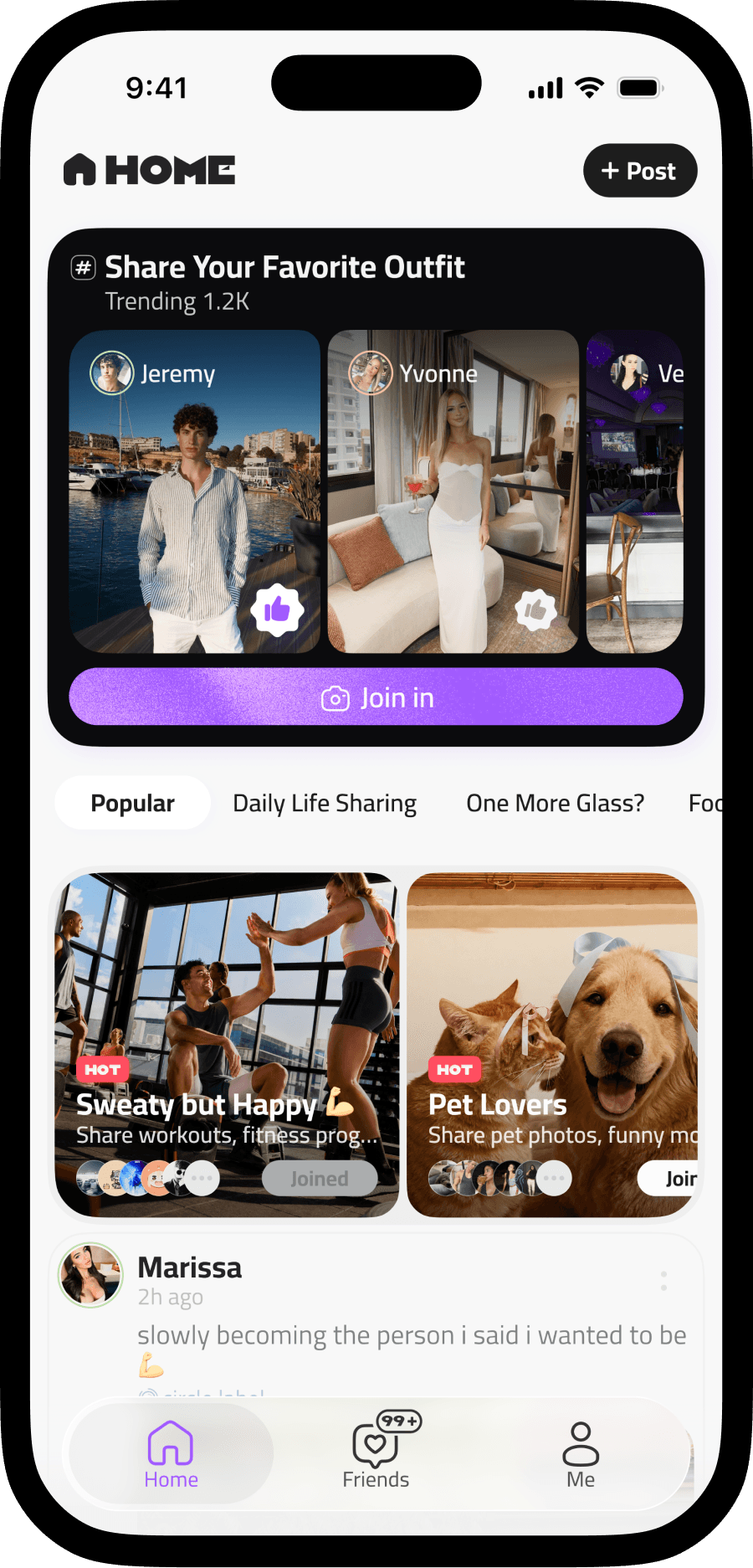The image size is (753, 1568).
Task: Select the Popular tab
Action: 132,803
